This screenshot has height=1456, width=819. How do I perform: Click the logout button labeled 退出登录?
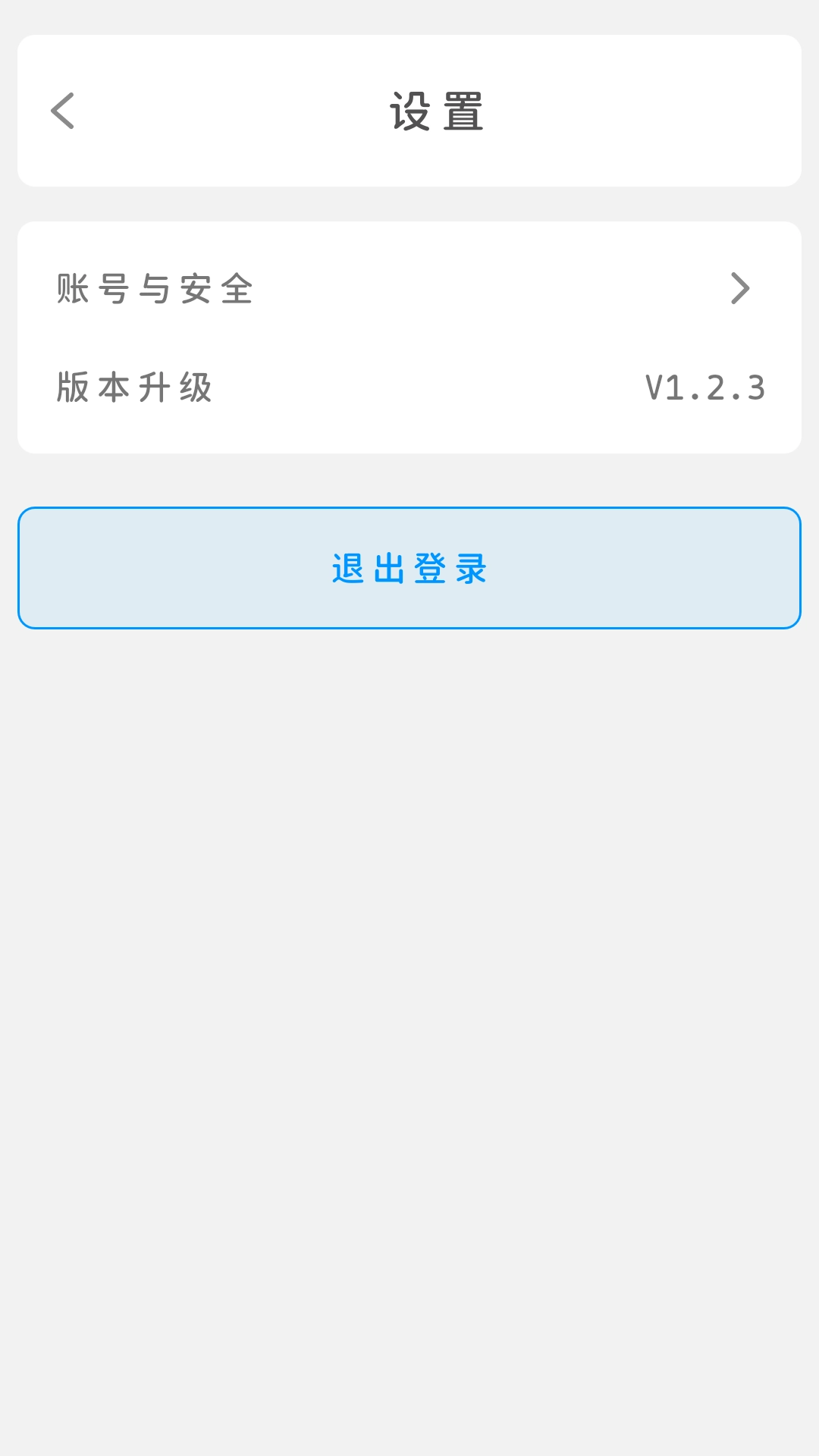tap(409, 567)
